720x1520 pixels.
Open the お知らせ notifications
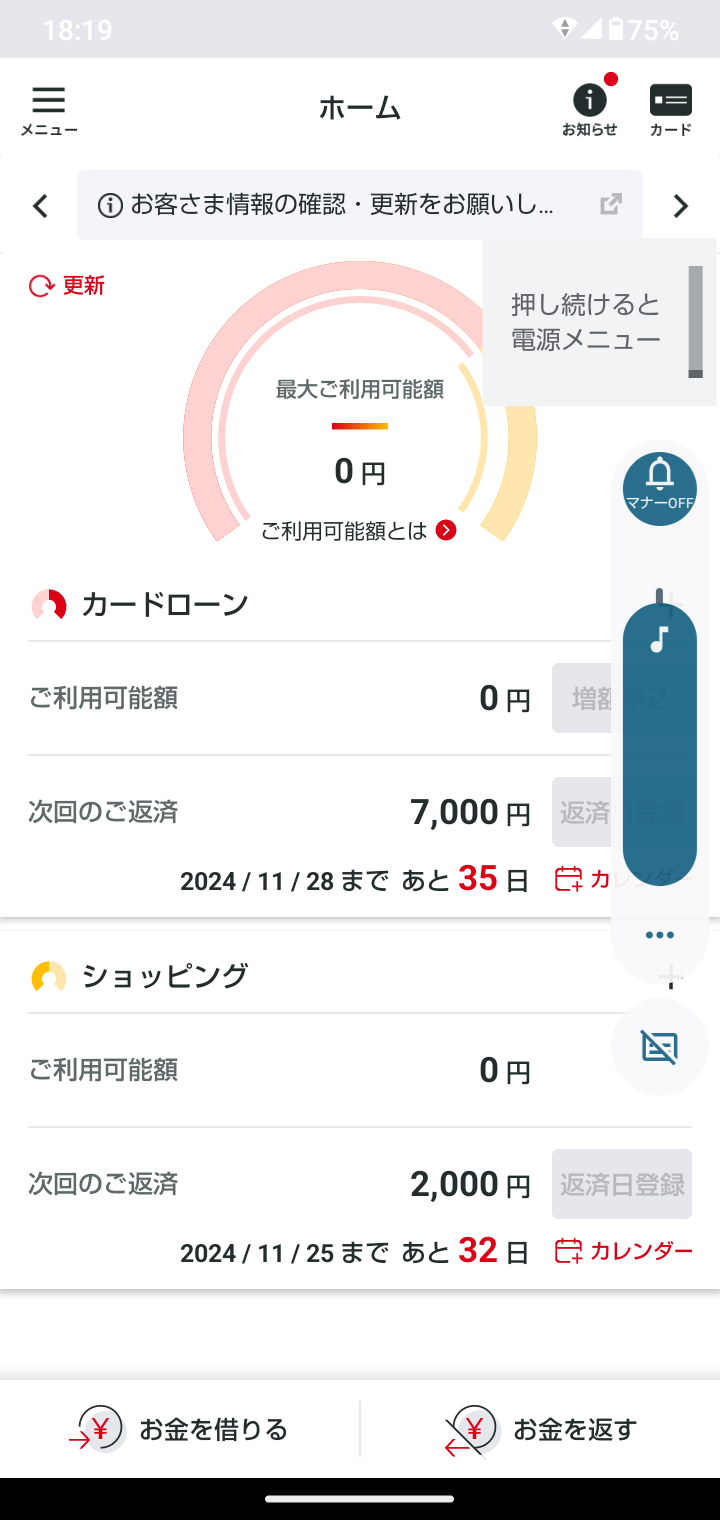[590, 108]
